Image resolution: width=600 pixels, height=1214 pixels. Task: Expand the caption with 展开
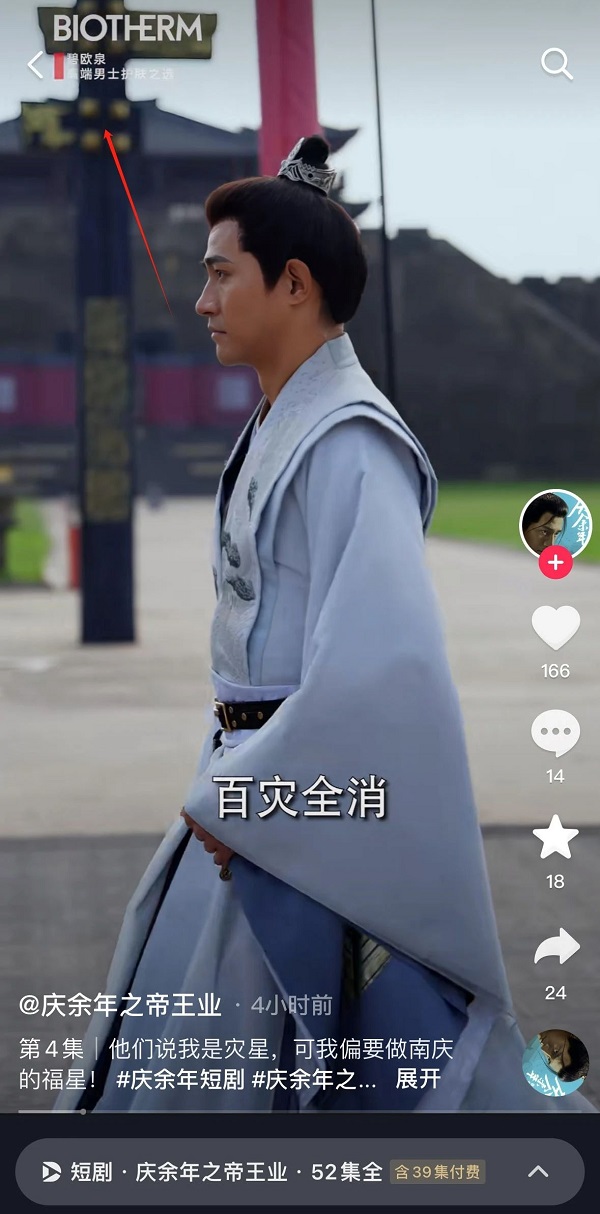(418, 1079)
